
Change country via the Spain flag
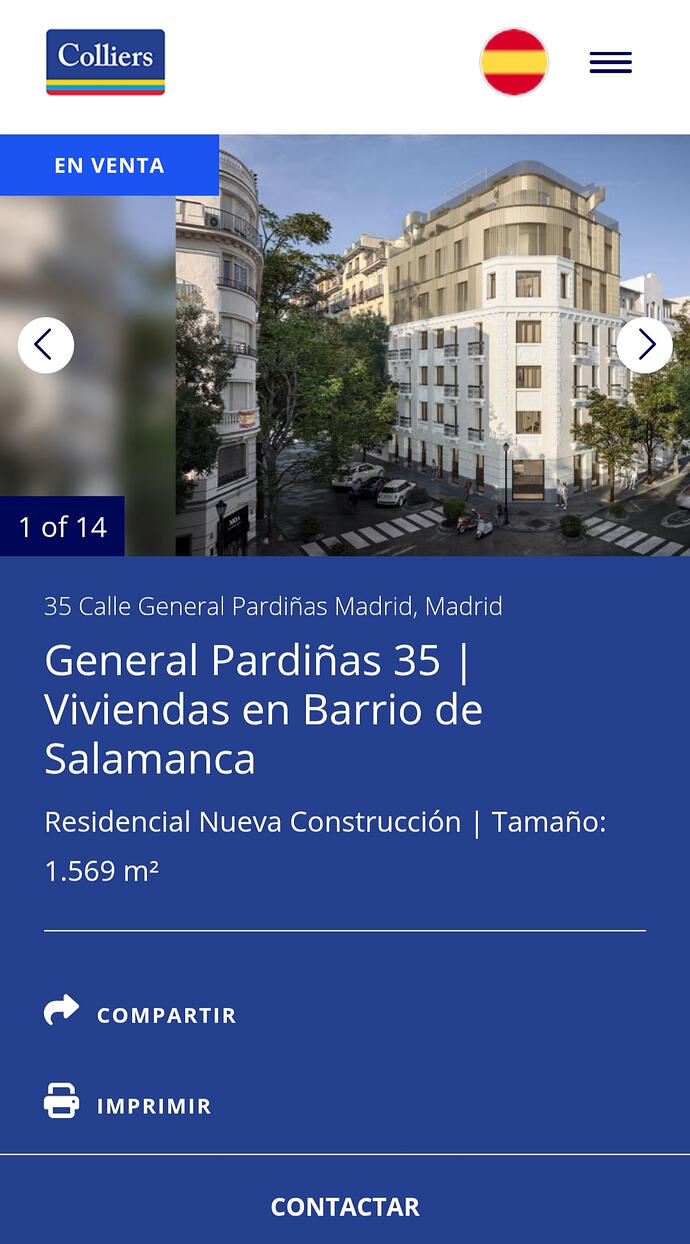(x=514, y=62)
